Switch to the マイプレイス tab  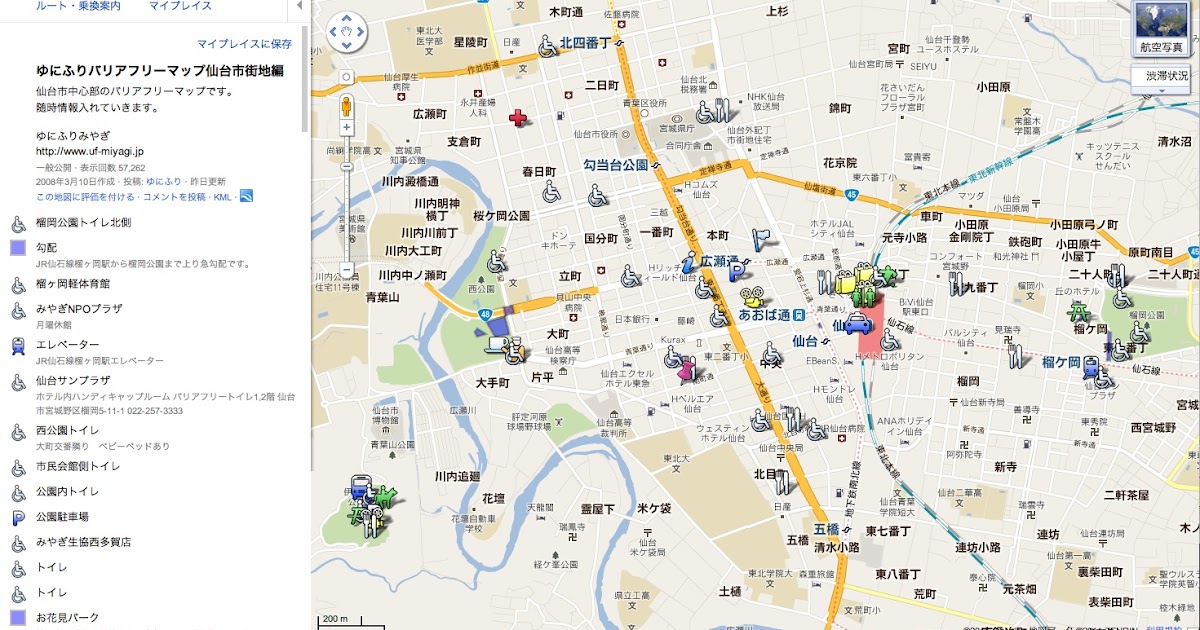click(180, 6)
